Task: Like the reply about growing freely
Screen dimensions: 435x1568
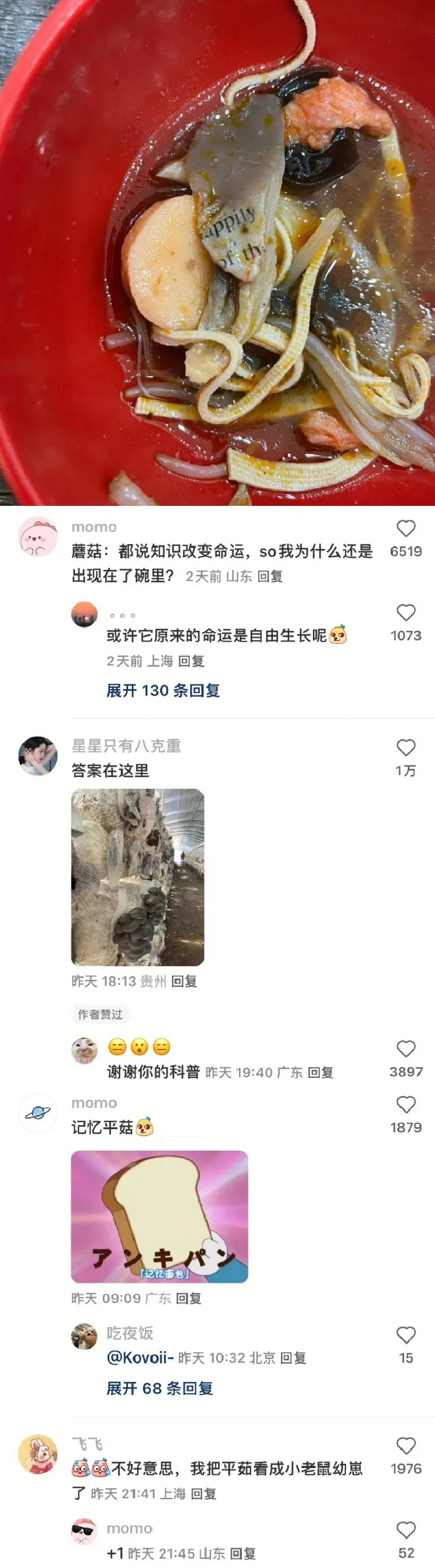Action: 406,613
